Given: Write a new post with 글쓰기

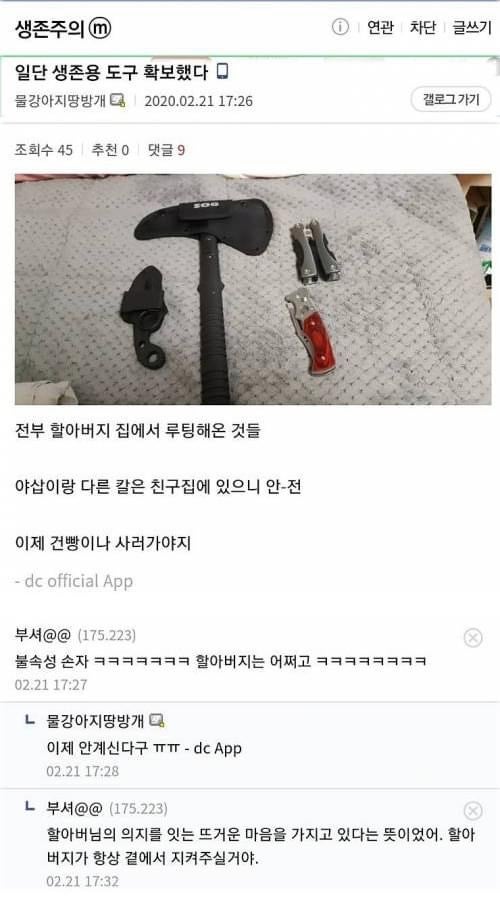Looking at the screenshot, I should [472, 27].
